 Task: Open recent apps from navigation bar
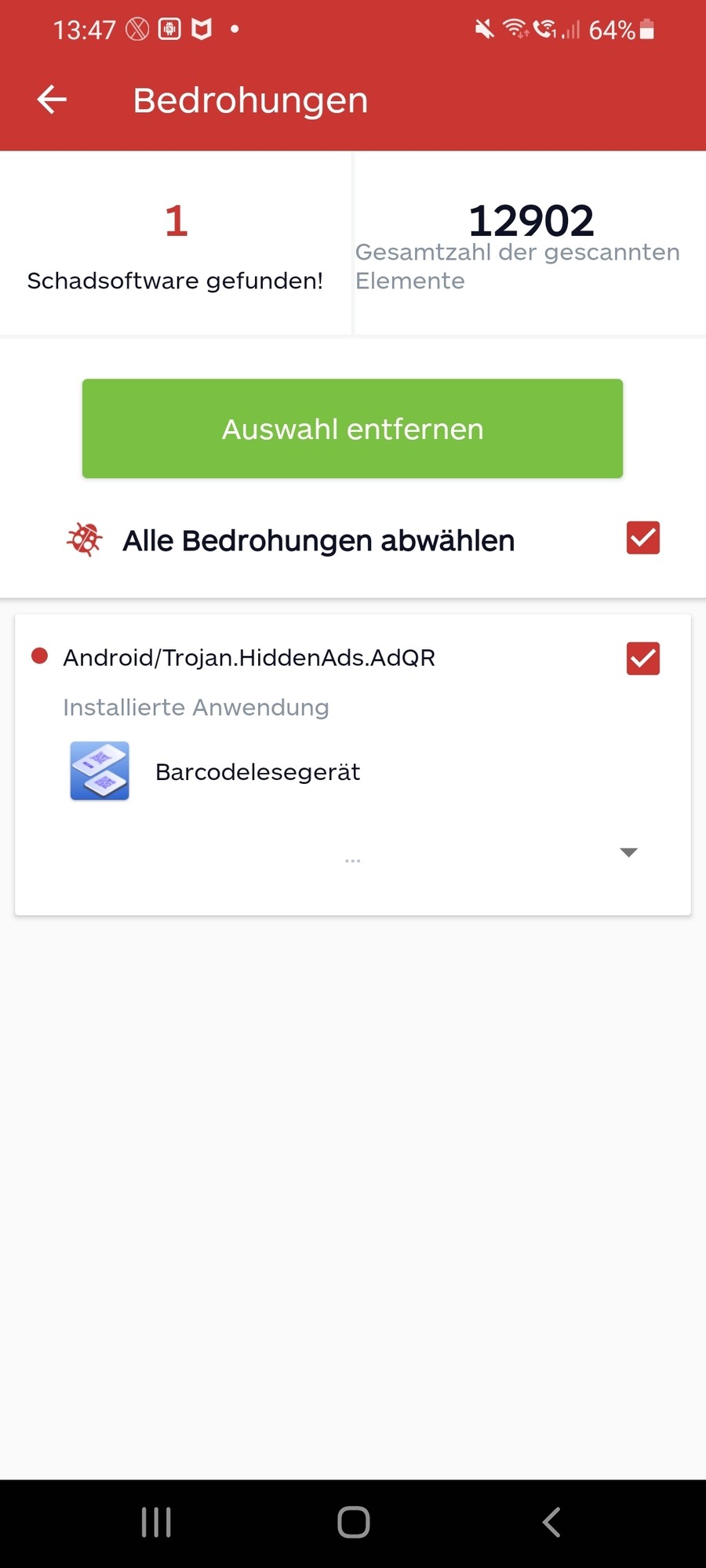click(156, 1523)
